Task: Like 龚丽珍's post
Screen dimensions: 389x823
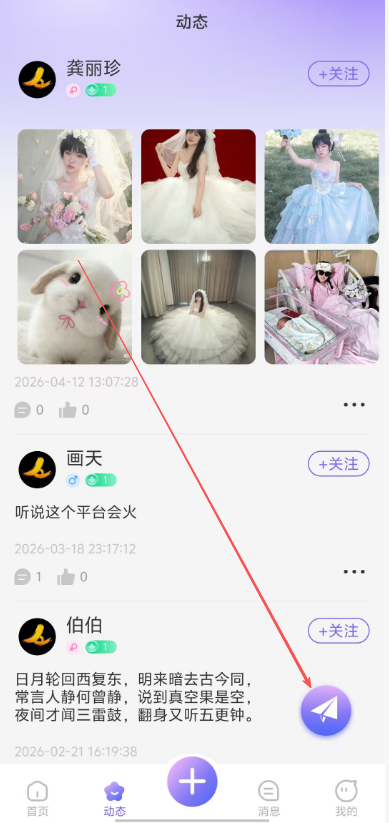Action: pos(73,410)
